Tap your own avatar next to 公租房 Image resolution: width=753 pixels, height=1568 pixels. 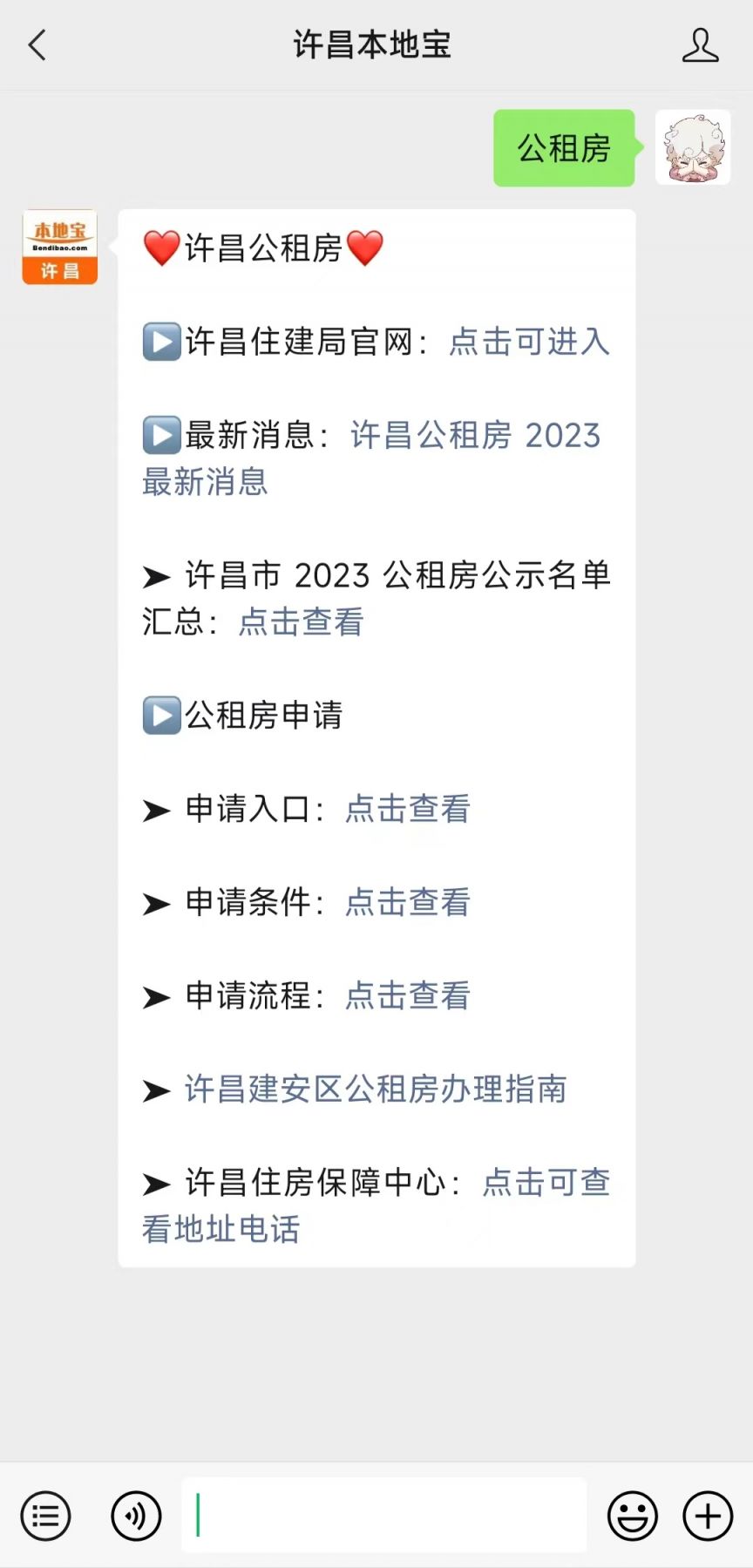pos(693,147)
